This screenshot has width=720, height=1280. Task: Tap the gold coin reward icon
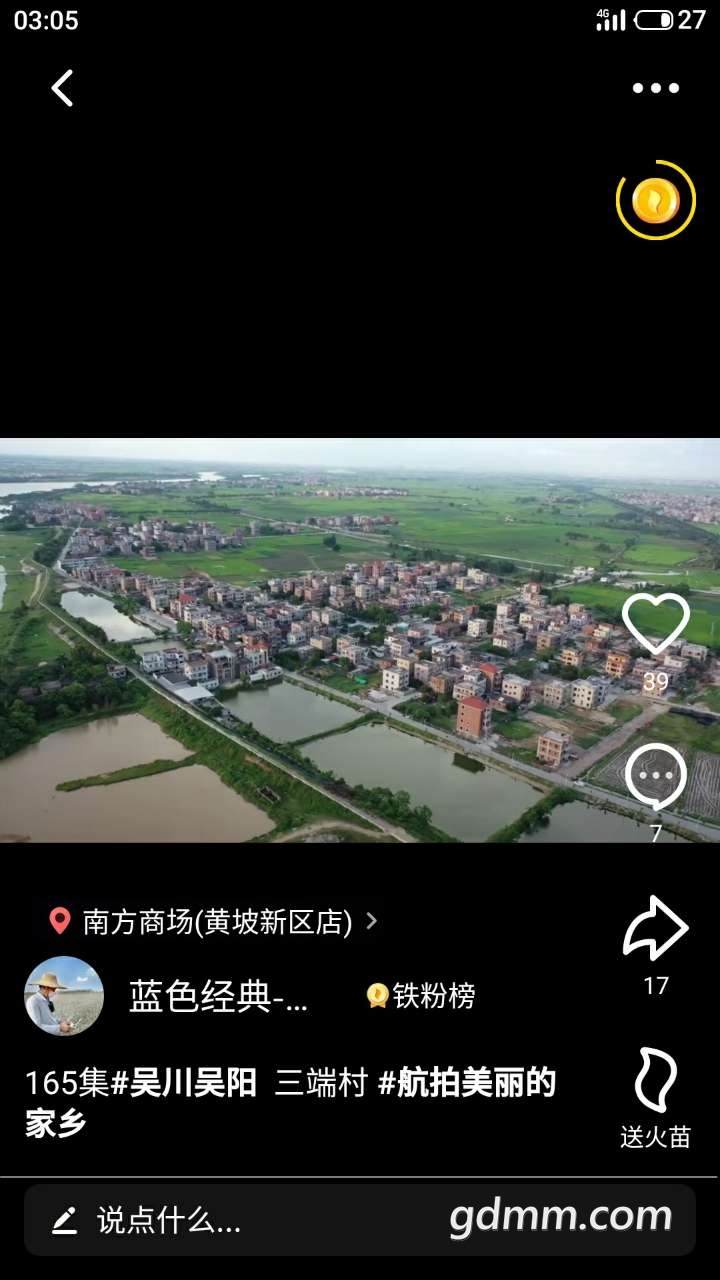tap(656, 201)
